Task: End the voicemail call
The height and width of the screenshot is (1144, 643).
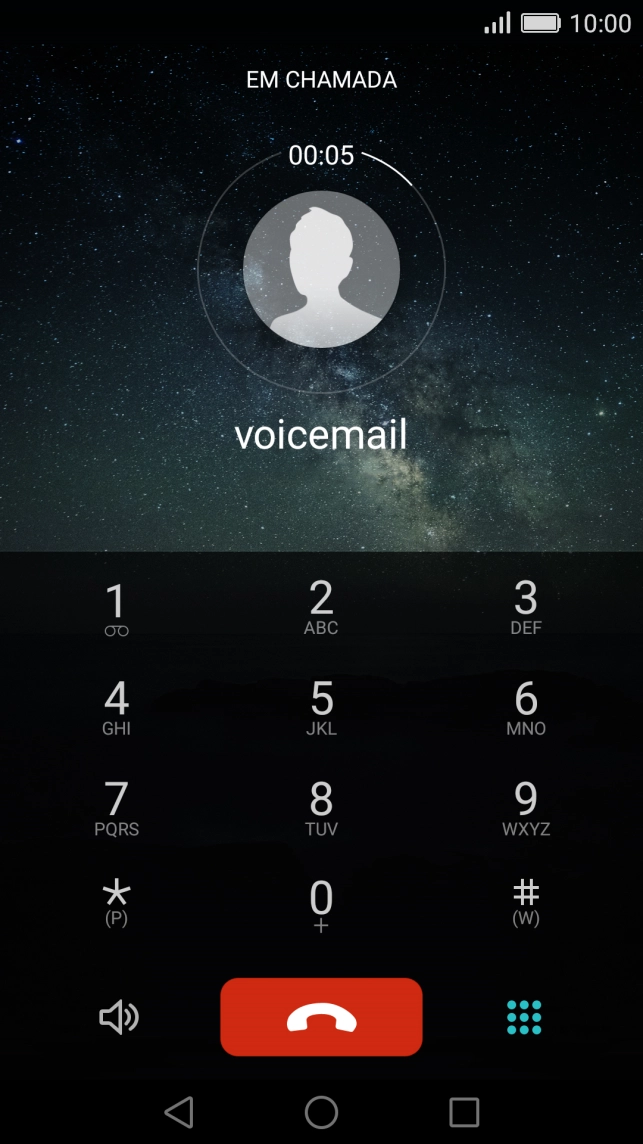Action: [321, 1017]
